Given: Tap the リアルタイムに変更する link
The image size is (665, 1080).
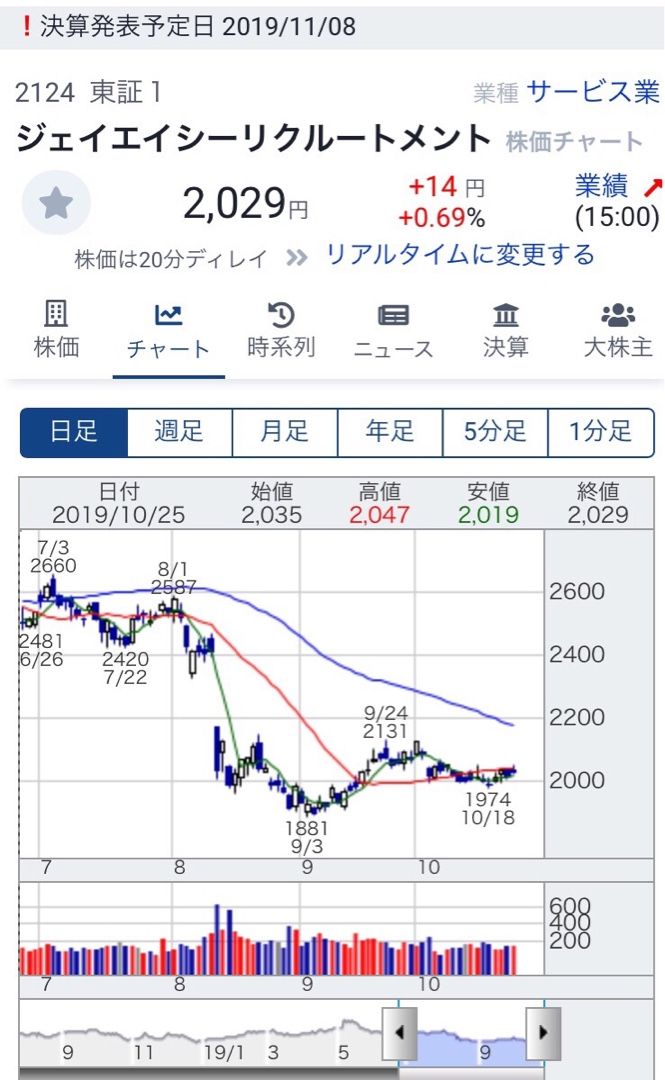Looking at the screenshot, I should [460, 254].
